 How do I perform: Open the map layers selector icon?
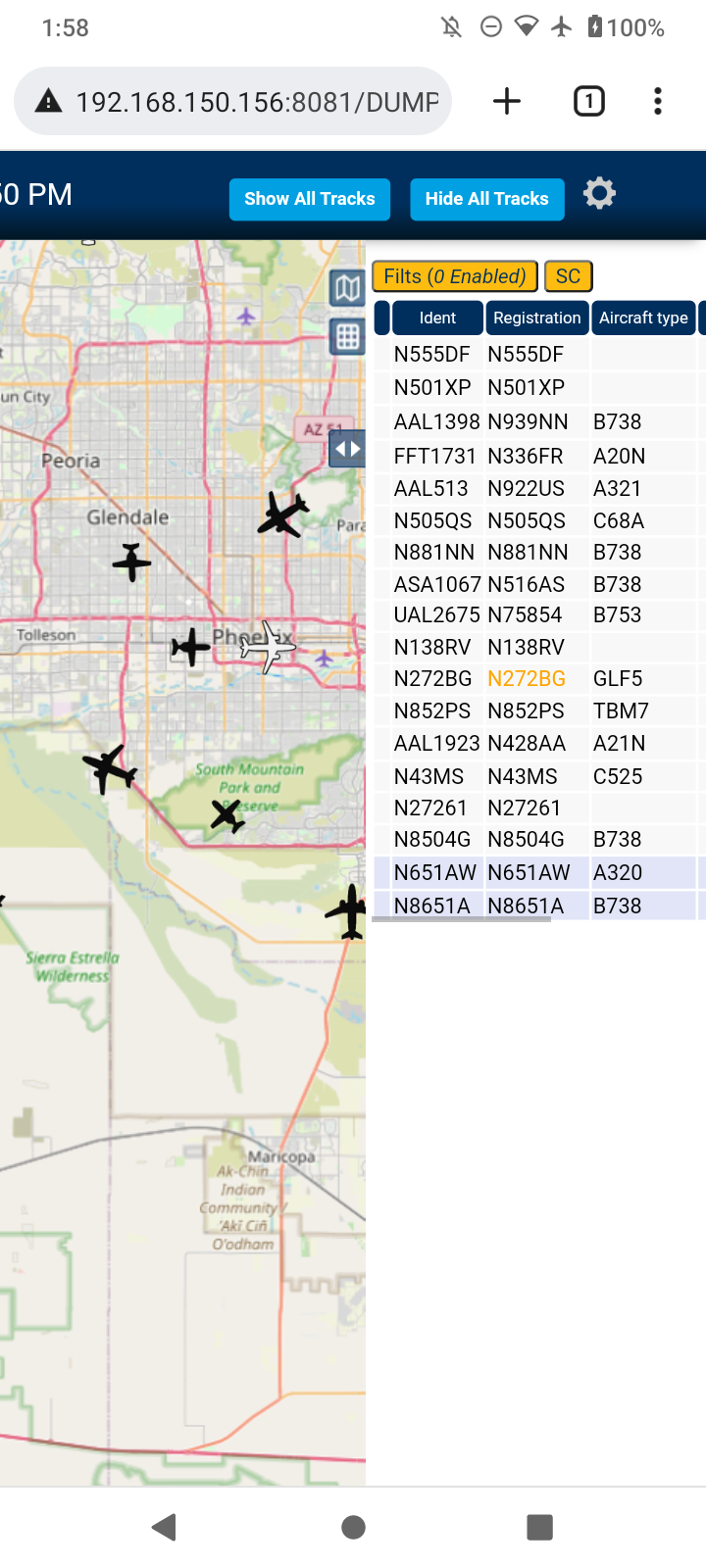(347, 288)
